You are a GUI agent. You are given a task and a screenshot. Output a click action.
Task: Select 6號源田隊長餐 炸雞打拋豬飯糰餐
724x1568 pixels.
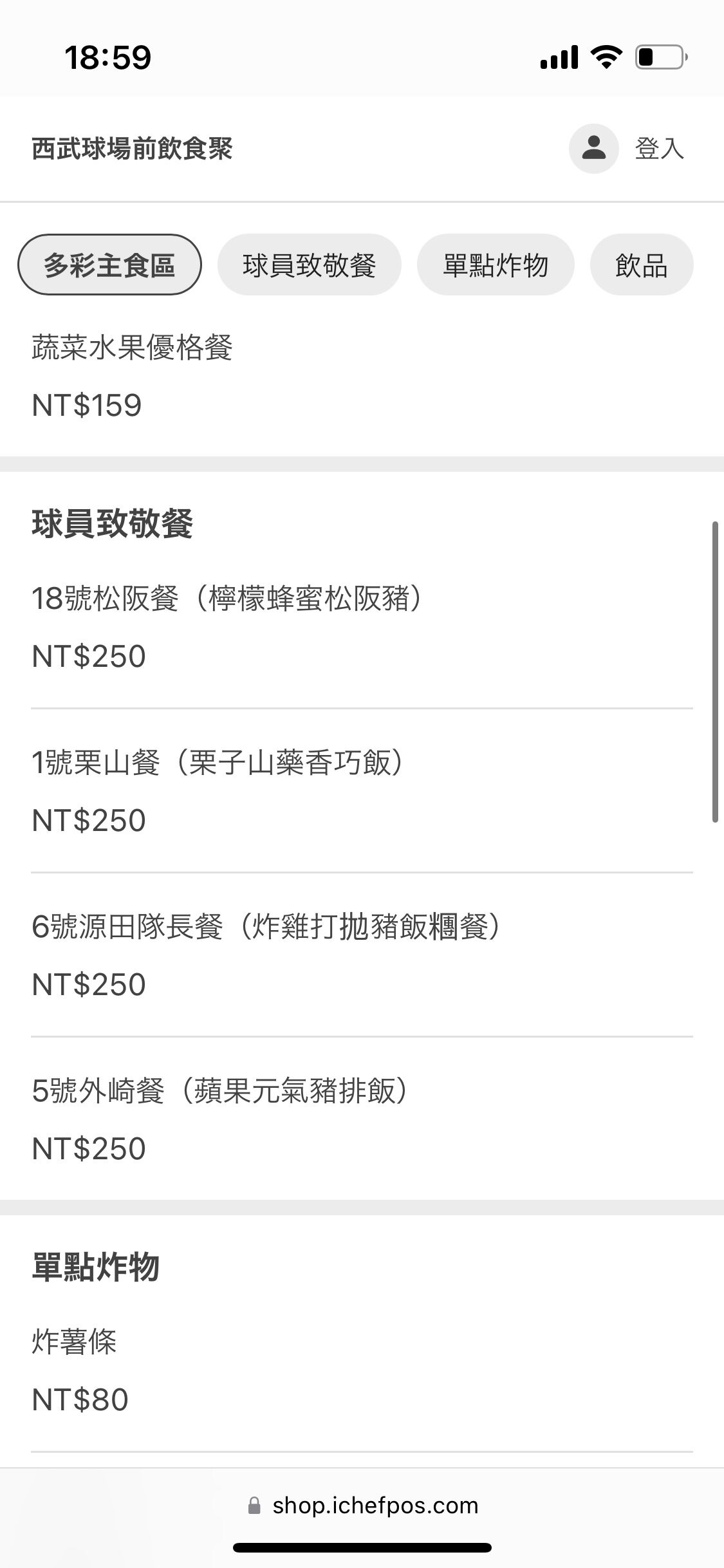point(362,955)
